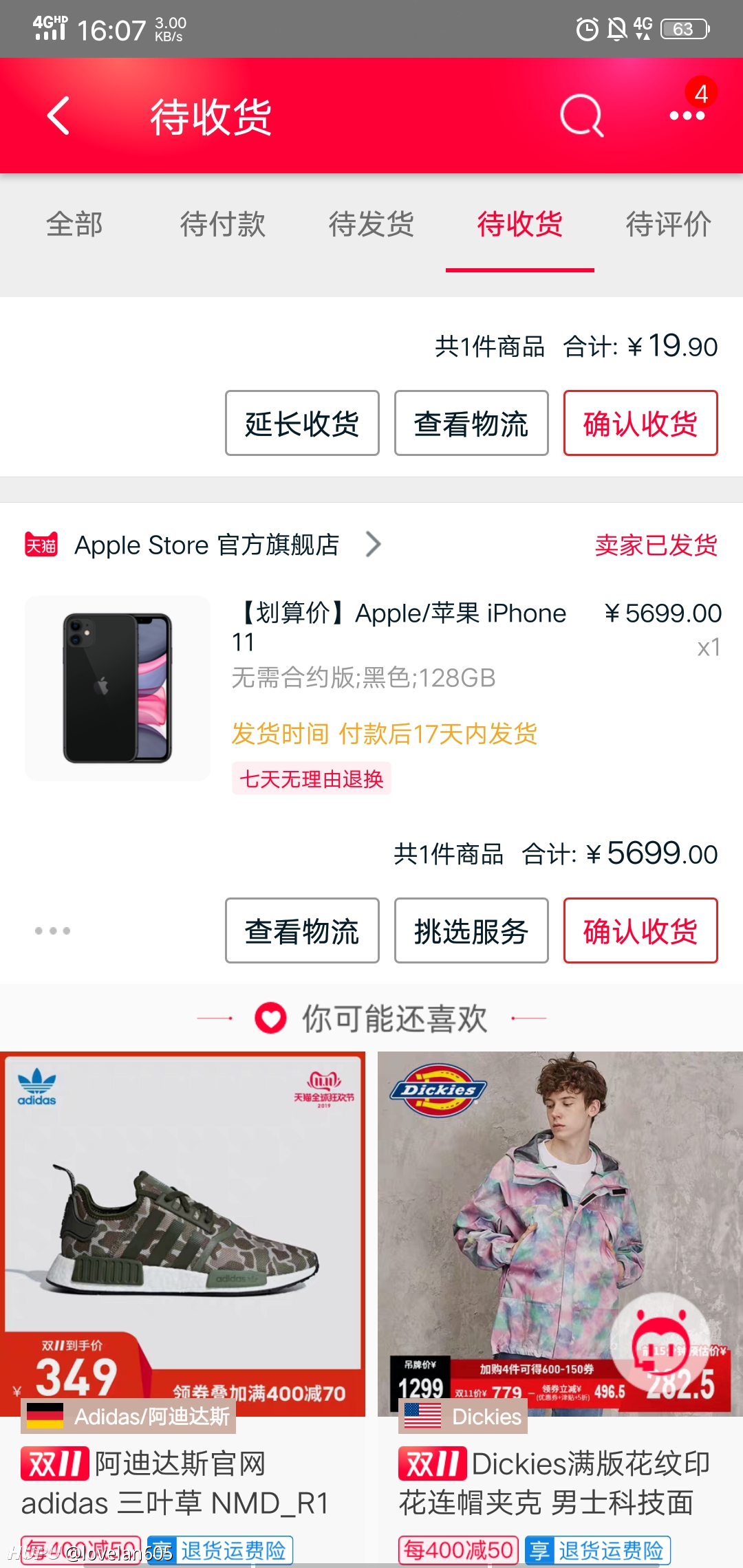Open the Dickies hooded jacket product card
The height and width of the screenshot is (1568, 743).
coord(560,1307)
